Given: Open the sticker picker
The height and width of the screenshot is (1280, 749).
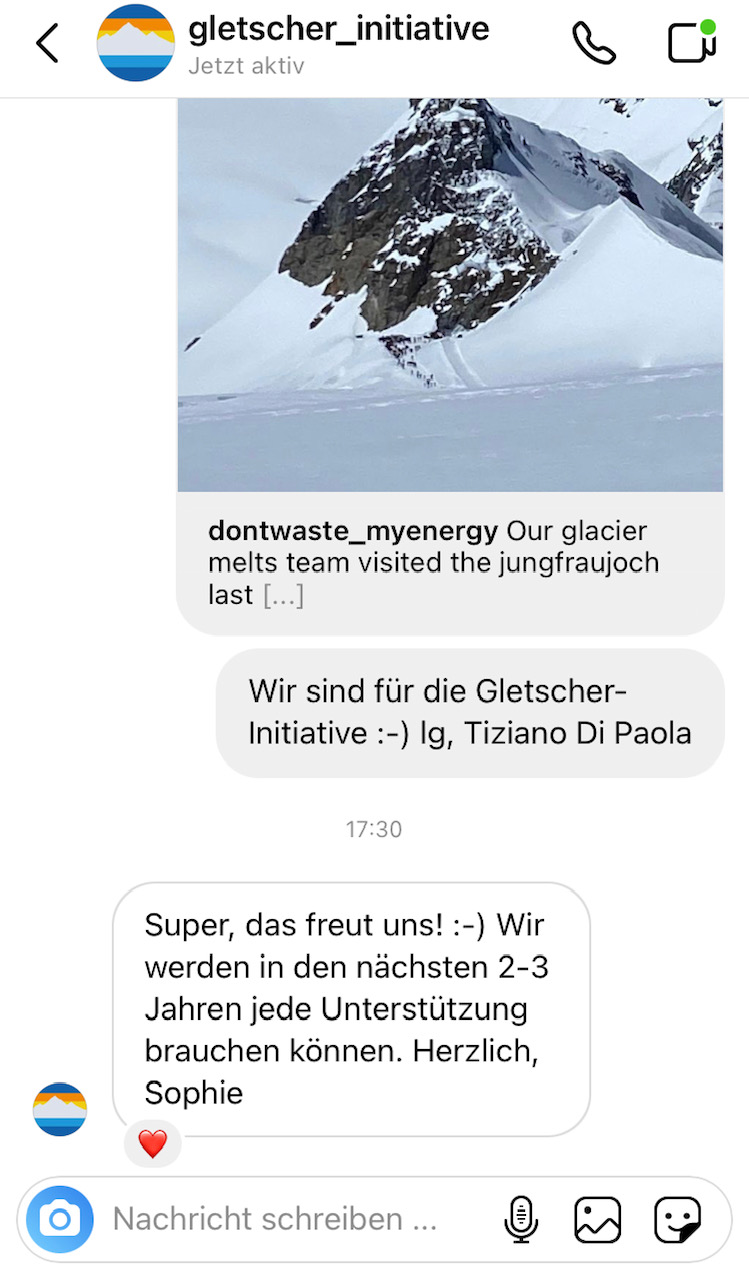Looking at the screenshot, I should tap(677, 1219).
